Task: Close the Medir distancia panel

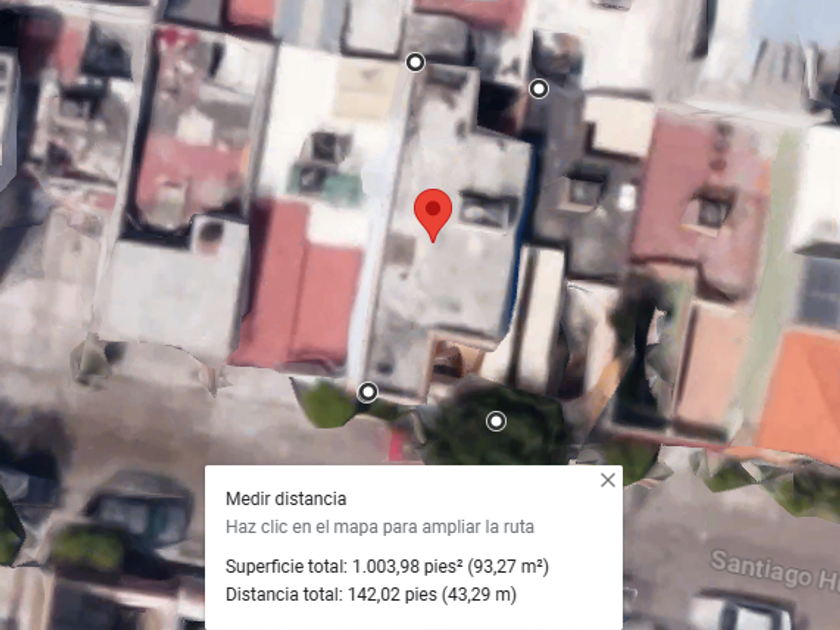Action: (608, 480)
